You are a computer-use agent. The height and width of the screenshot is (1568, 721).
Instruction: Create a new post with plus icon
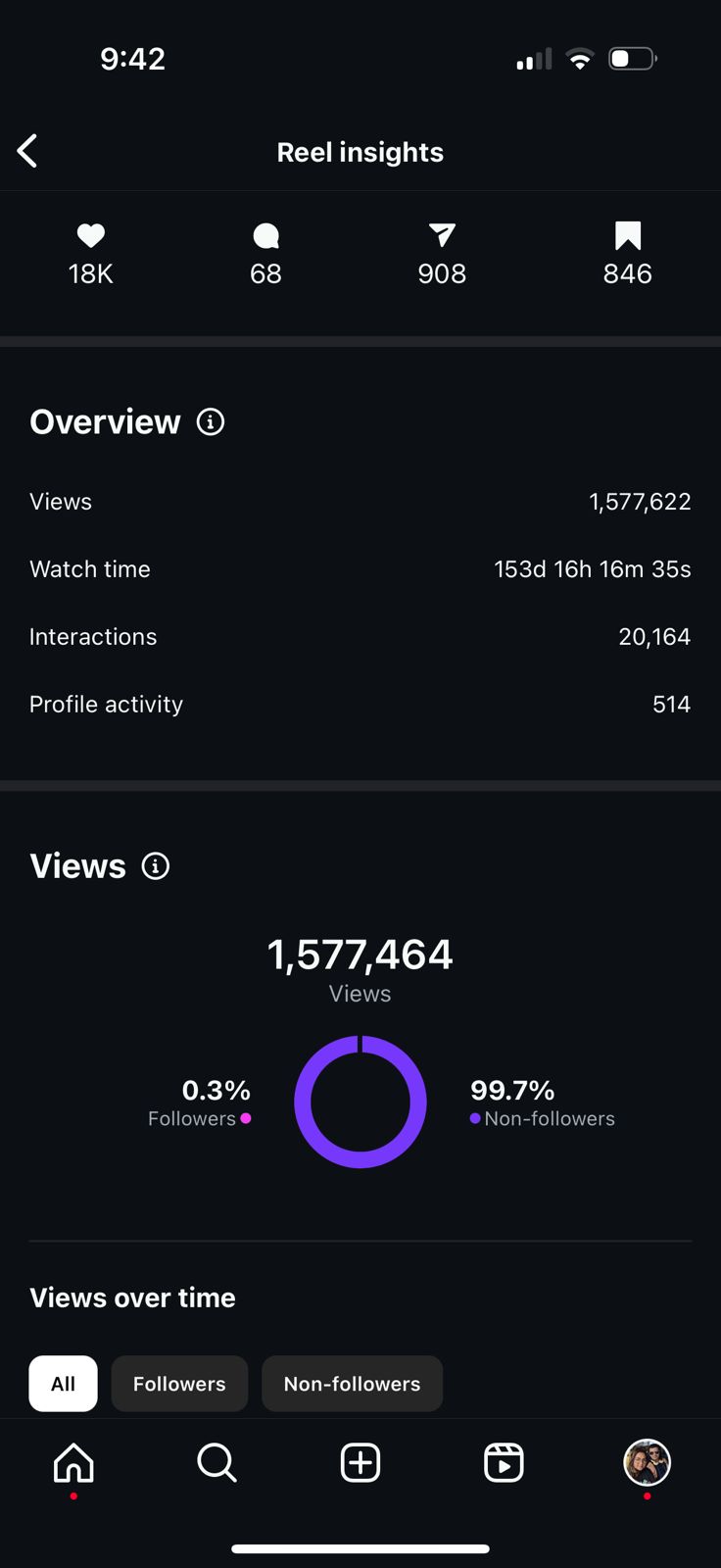click(x=360, y=1463)
